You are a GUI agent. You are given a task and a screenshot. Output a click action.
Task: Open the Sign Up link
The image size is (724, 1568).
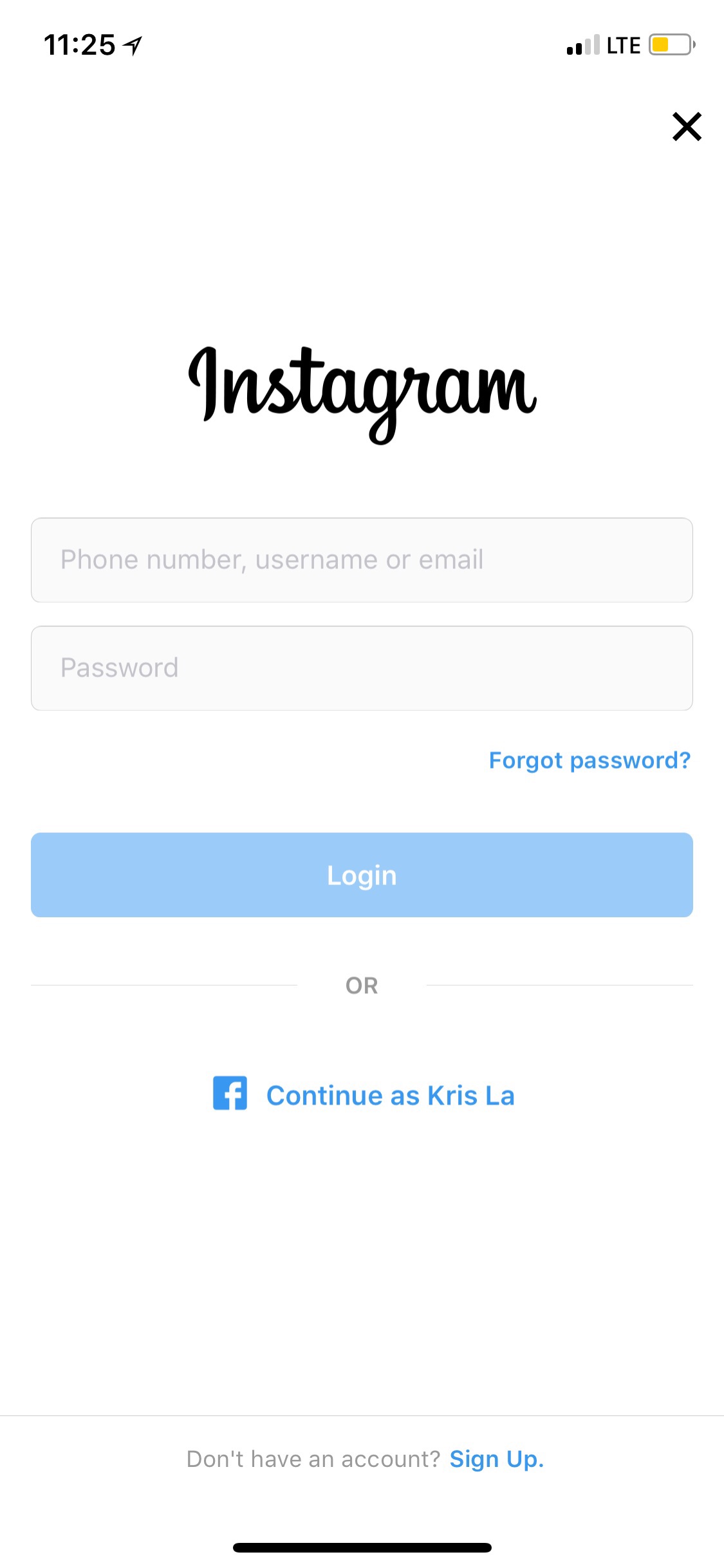click(497, 1459)
